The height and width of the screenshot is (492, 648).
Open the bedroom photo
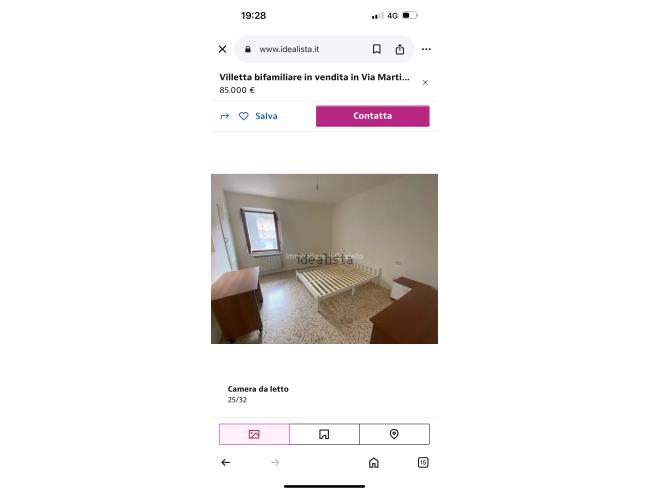click(324, 259)
